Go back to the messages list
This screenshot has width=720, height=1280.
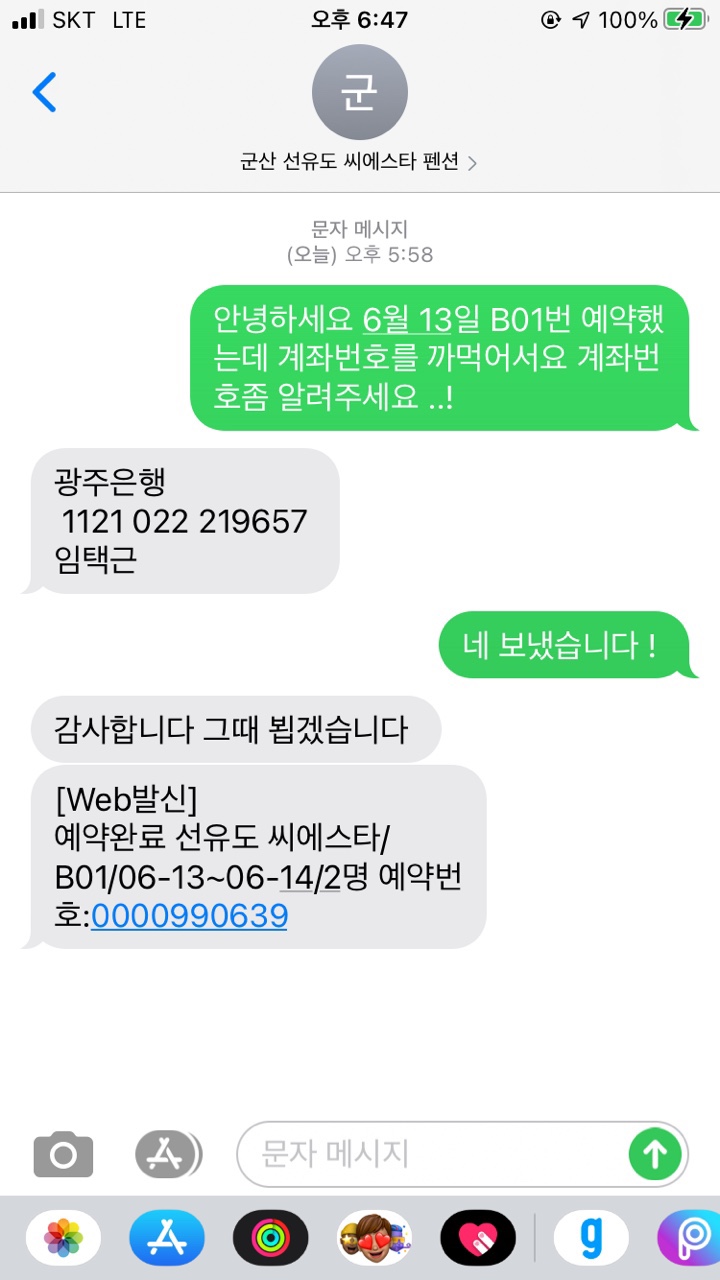45,93
